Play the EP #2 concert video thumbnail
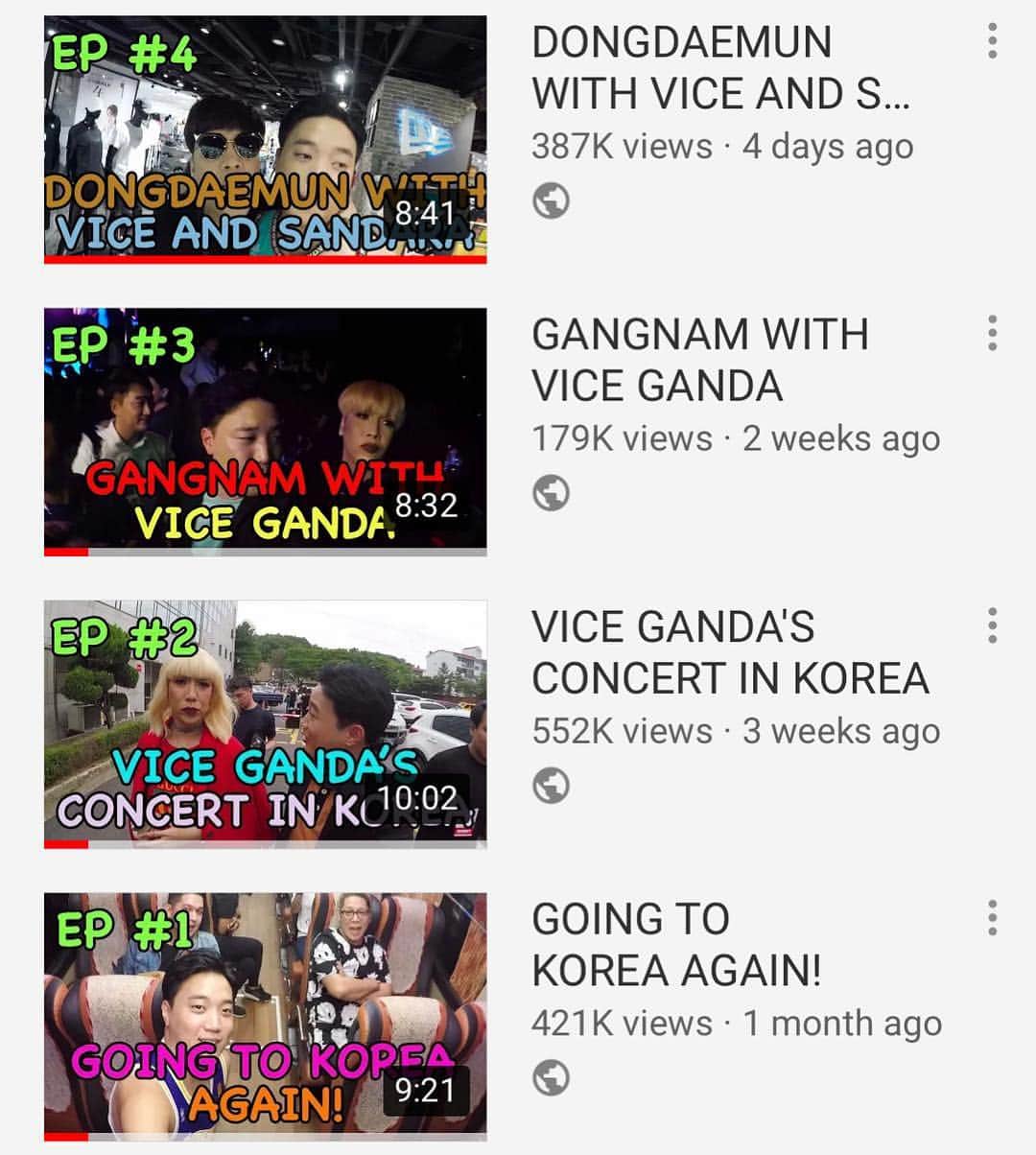1036x1155 pixels. click(x=265, y=723)
